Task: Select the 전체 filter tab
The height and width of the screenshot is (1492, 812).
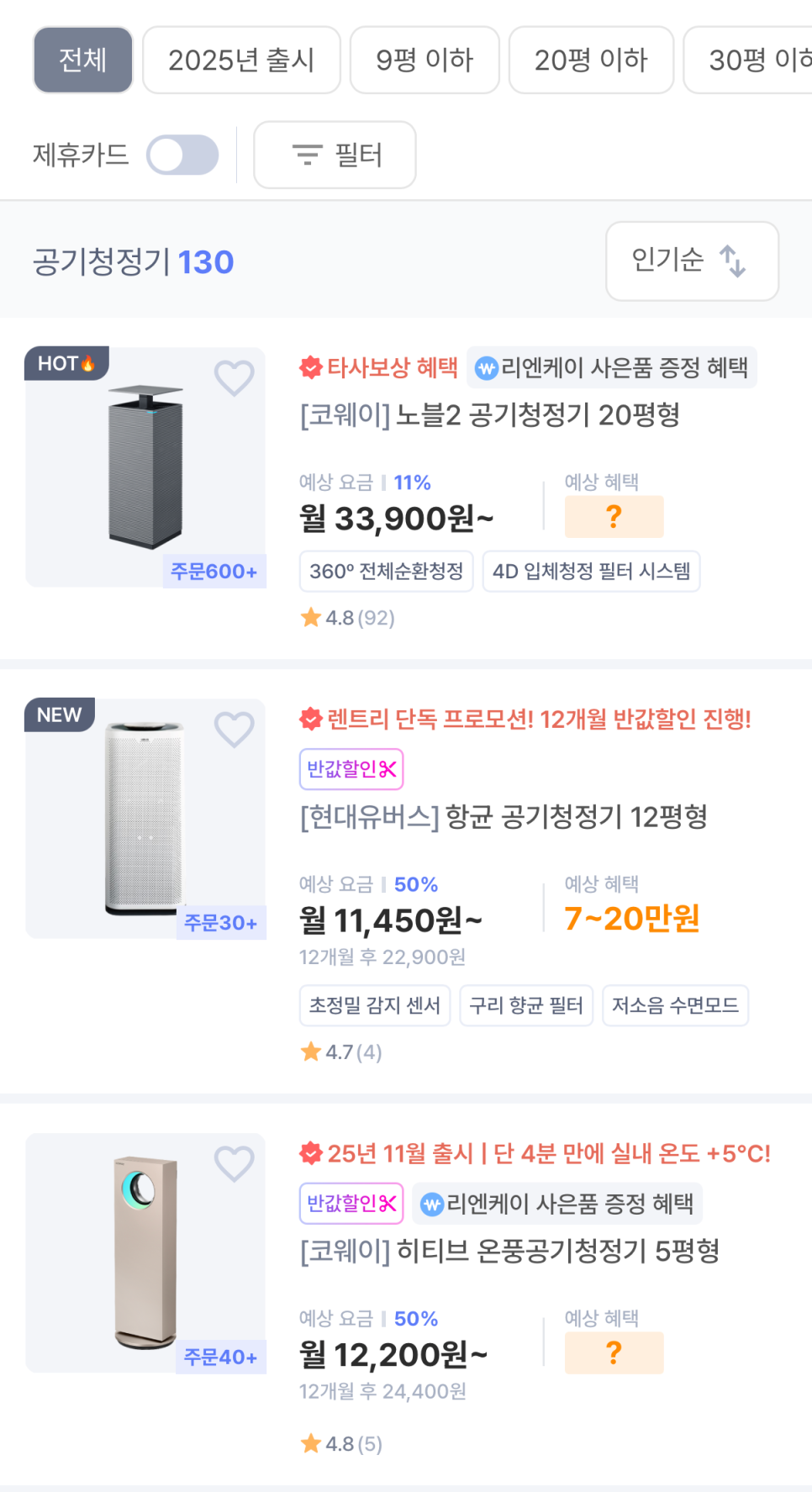Action: point(82,60)
